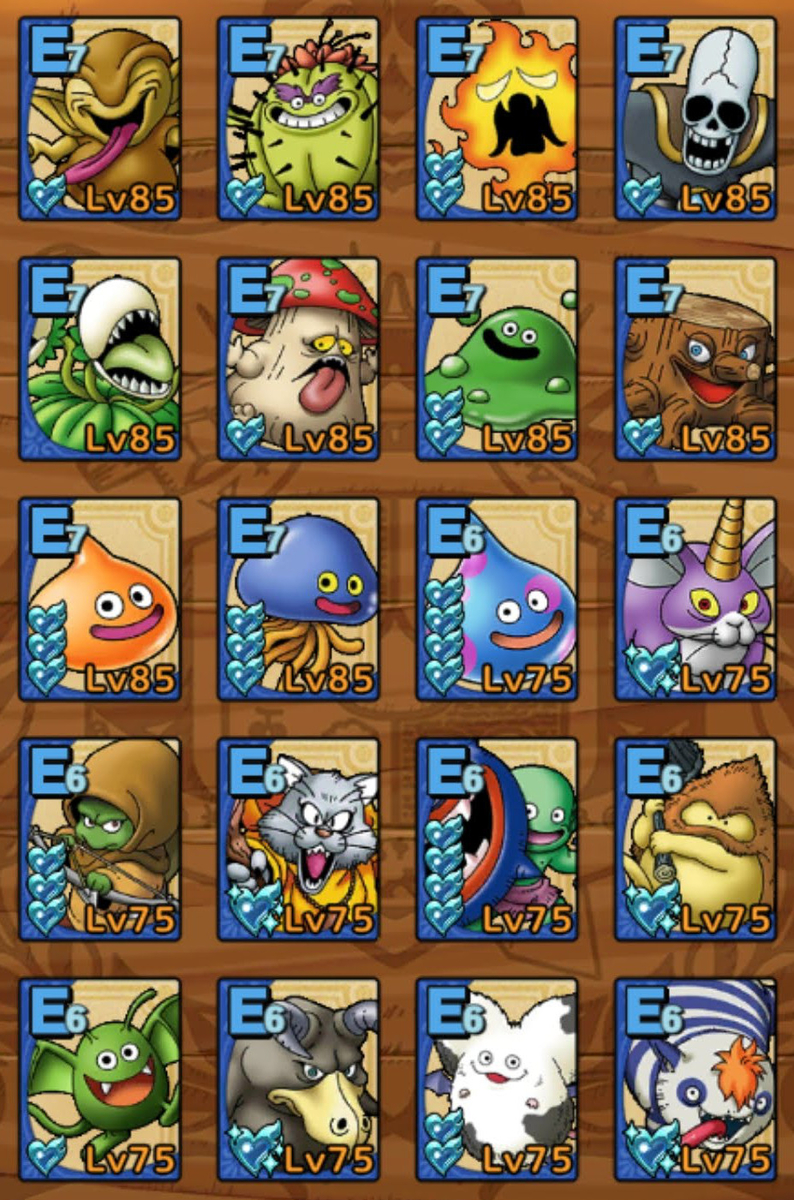This screenshot has height=1200, width=794.
Task: Open the red-capped mushroom monster card
Action: [298, 358]
